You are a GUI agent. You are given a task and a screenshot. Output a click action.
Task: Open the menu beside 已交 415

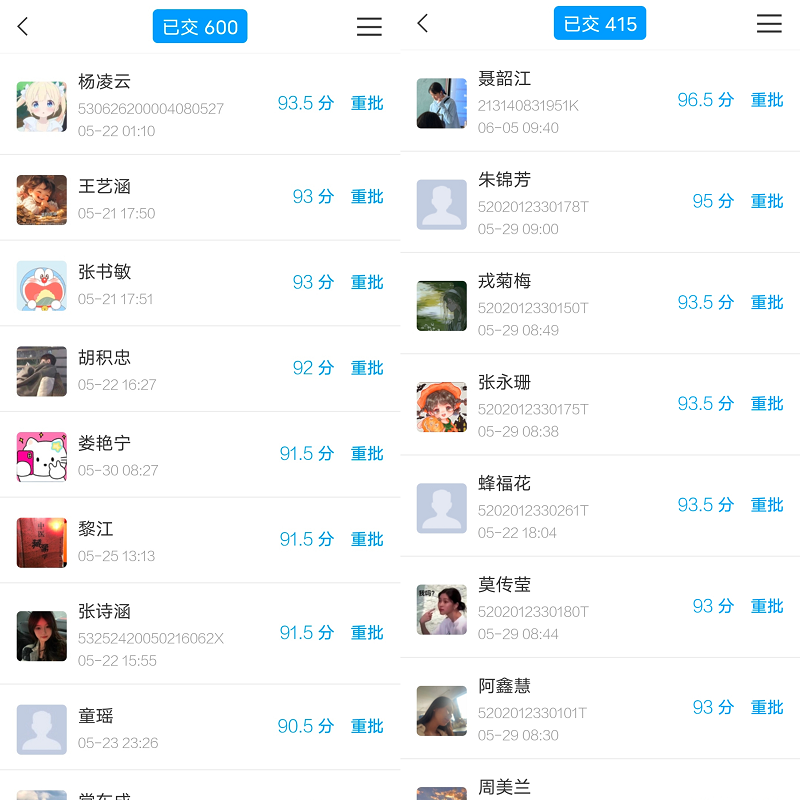pos(769,24)
